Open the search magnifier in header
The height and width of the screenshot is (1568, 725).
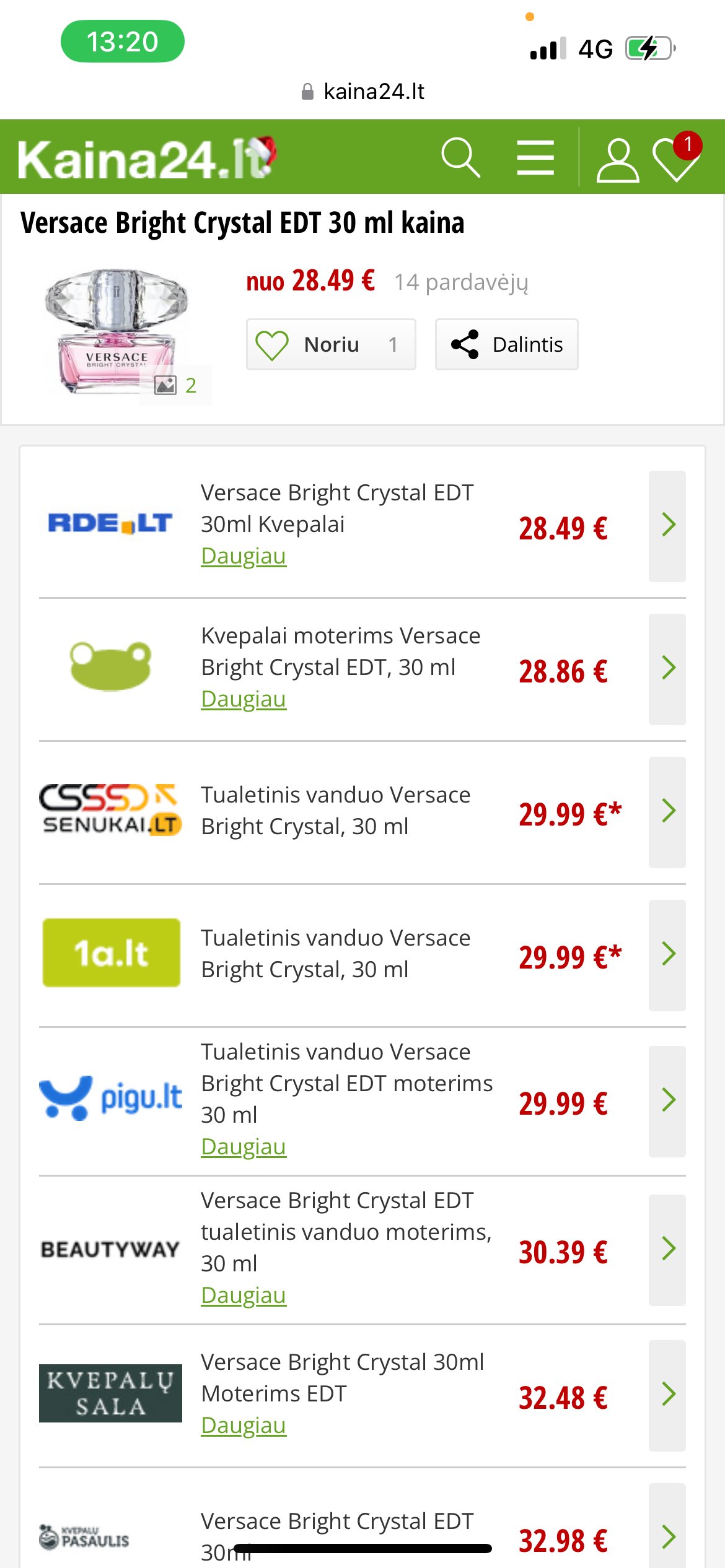(460, 157)
